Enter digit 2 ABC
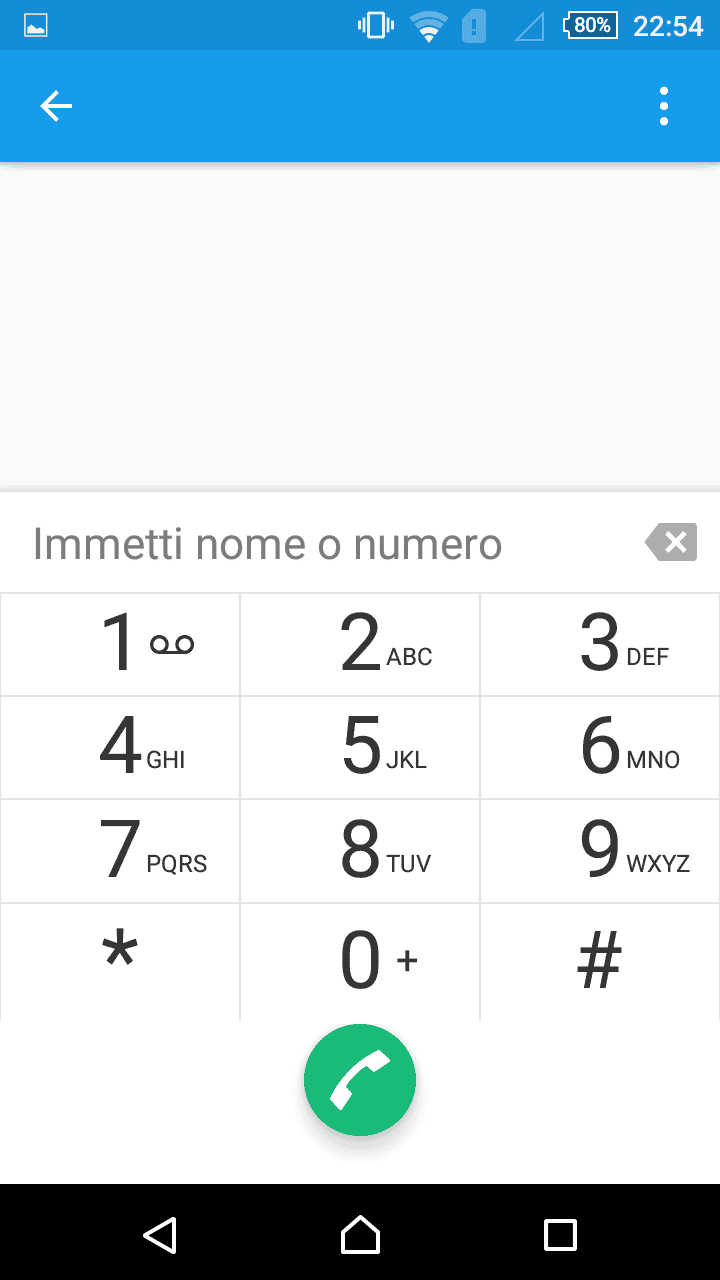The width and height of the screenshot is (720, 1280). click(x=360, y=644)
